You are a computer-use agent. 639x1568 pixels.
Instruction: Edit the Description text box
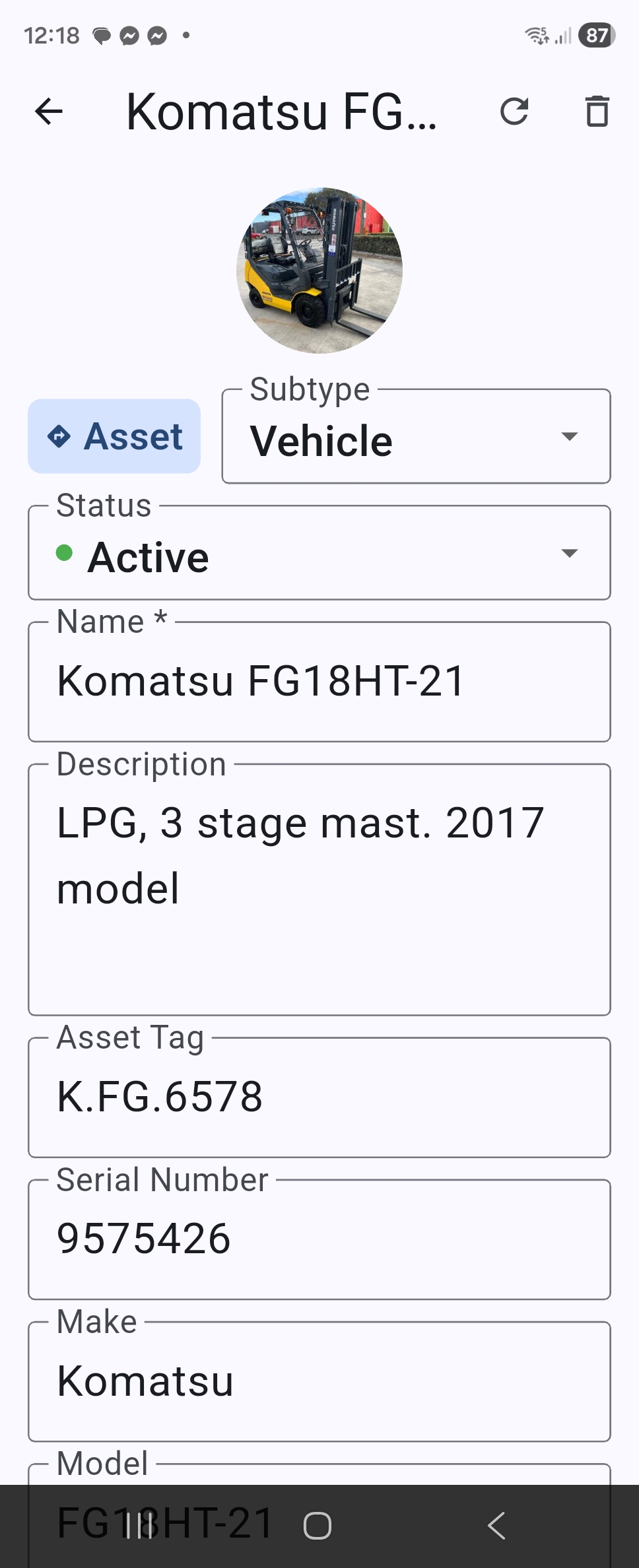point(319,888)
